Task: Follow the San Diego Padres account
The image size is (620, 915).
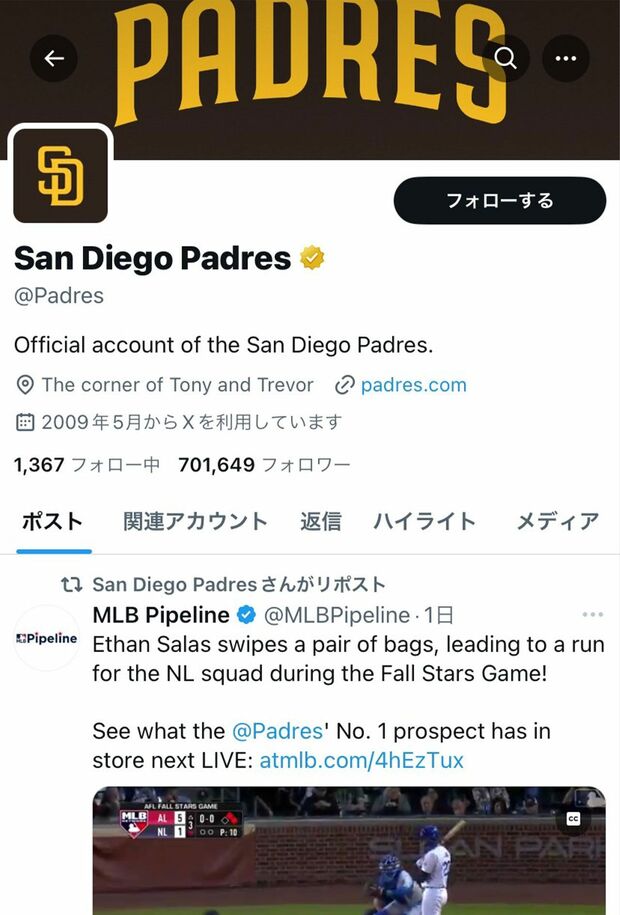Action: coord(499,200)
